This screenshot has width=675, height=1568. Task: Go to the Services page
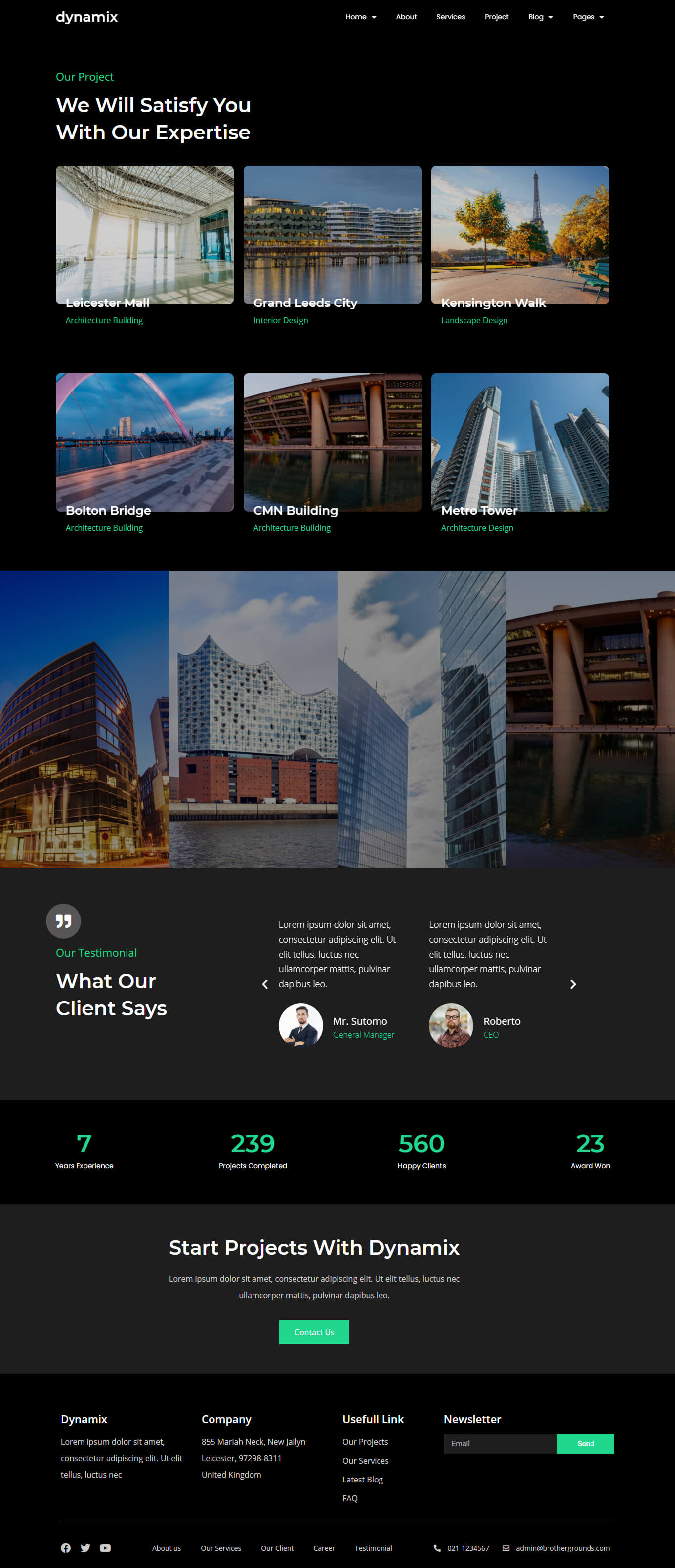point(450,17)
